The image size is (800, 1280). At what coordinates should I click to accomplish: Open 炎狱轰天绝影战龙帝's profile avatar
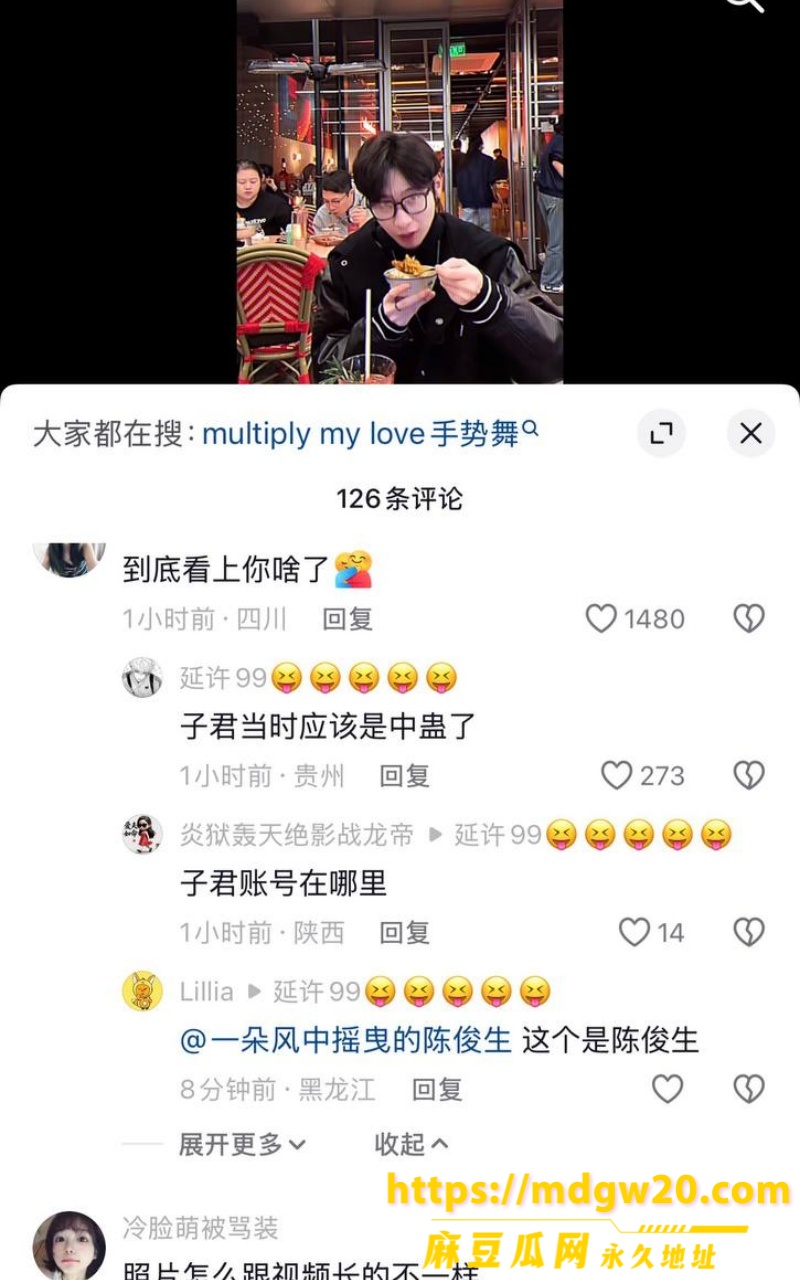pyautogui.click(x=142, y=834)
